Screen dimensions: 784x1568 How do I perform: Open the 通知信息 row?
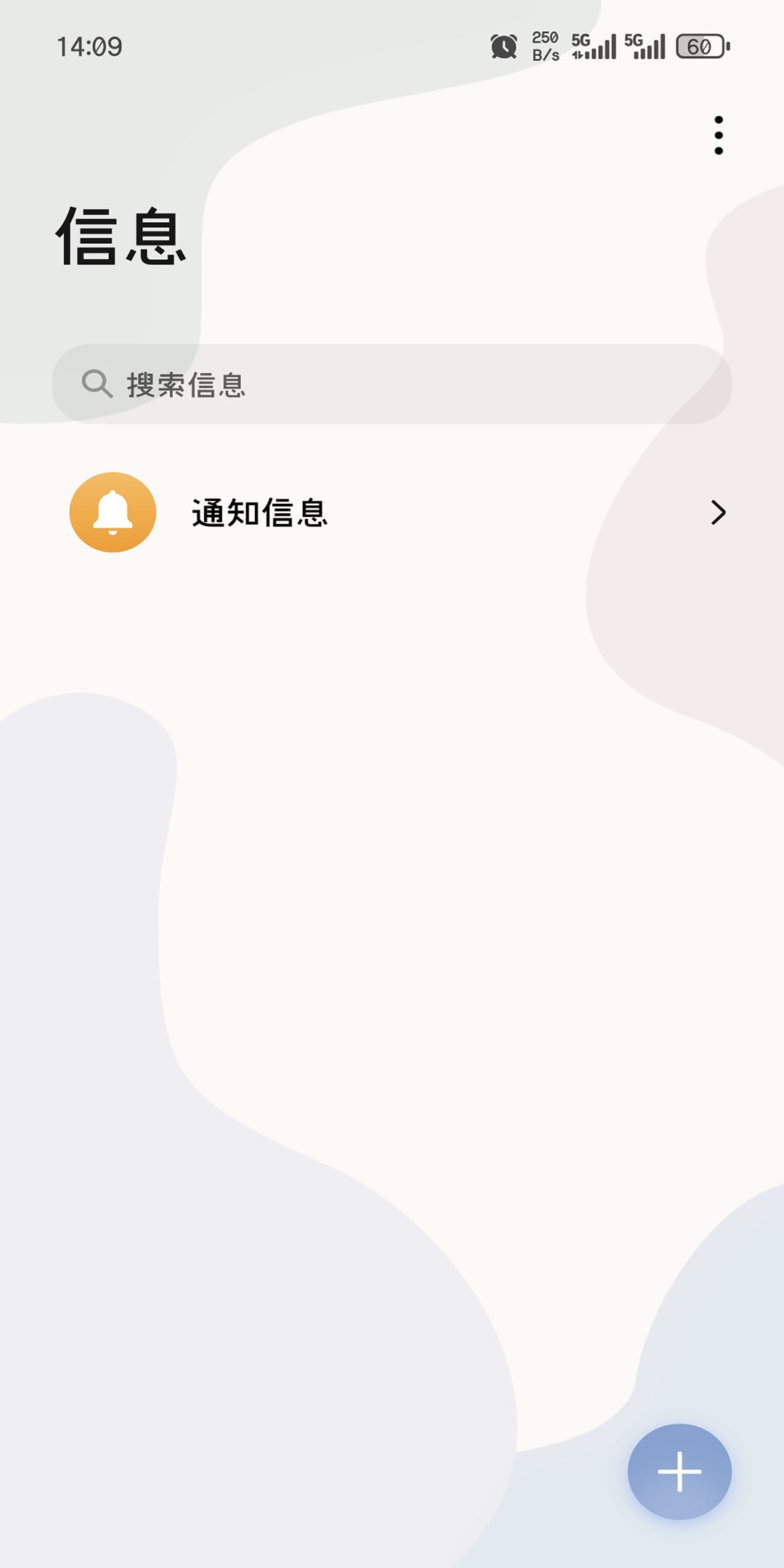[x=392, y=513]
